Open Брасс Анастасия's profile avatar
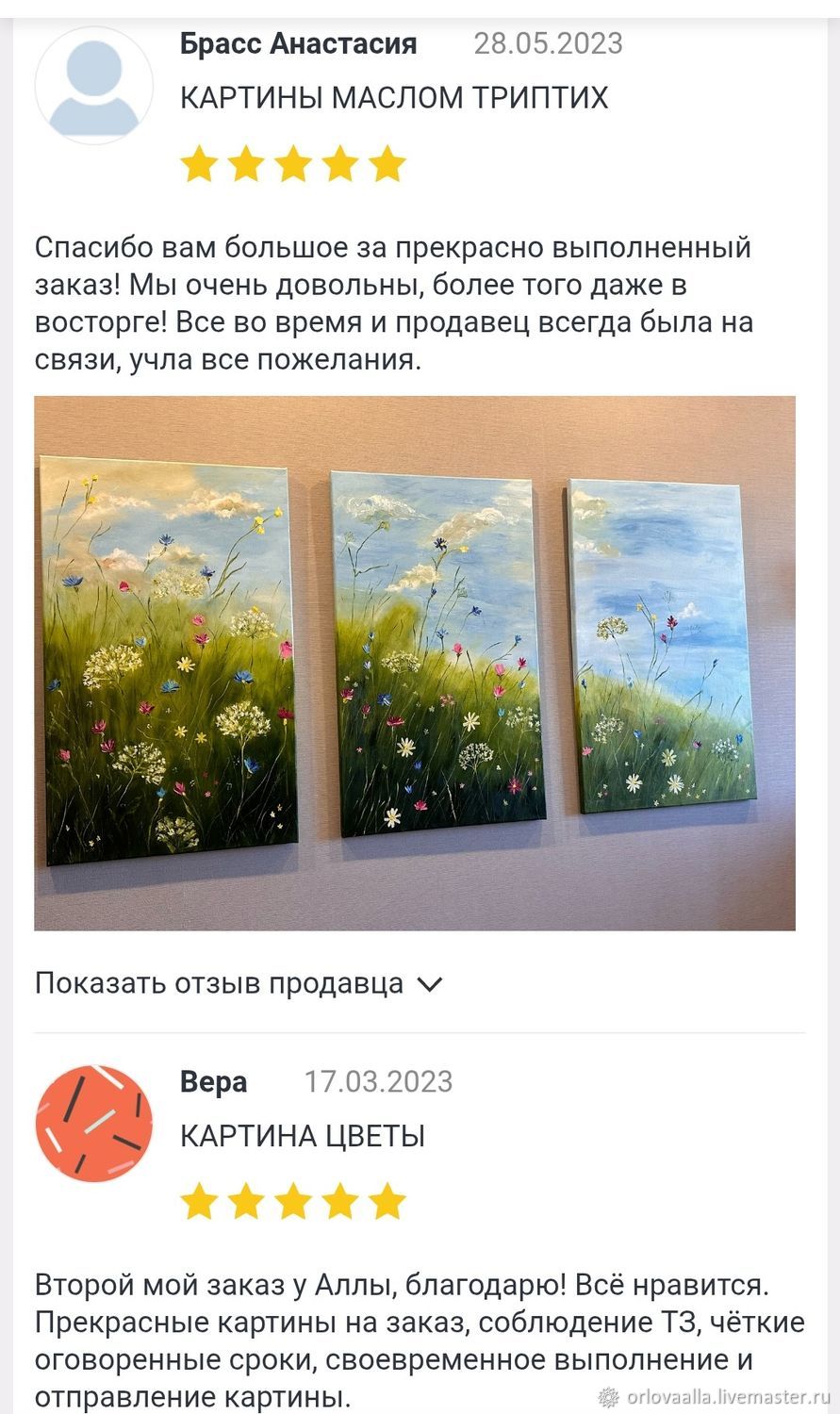Image resolution: width=840 pixels, height=1414 pixels. click(93, 86)
